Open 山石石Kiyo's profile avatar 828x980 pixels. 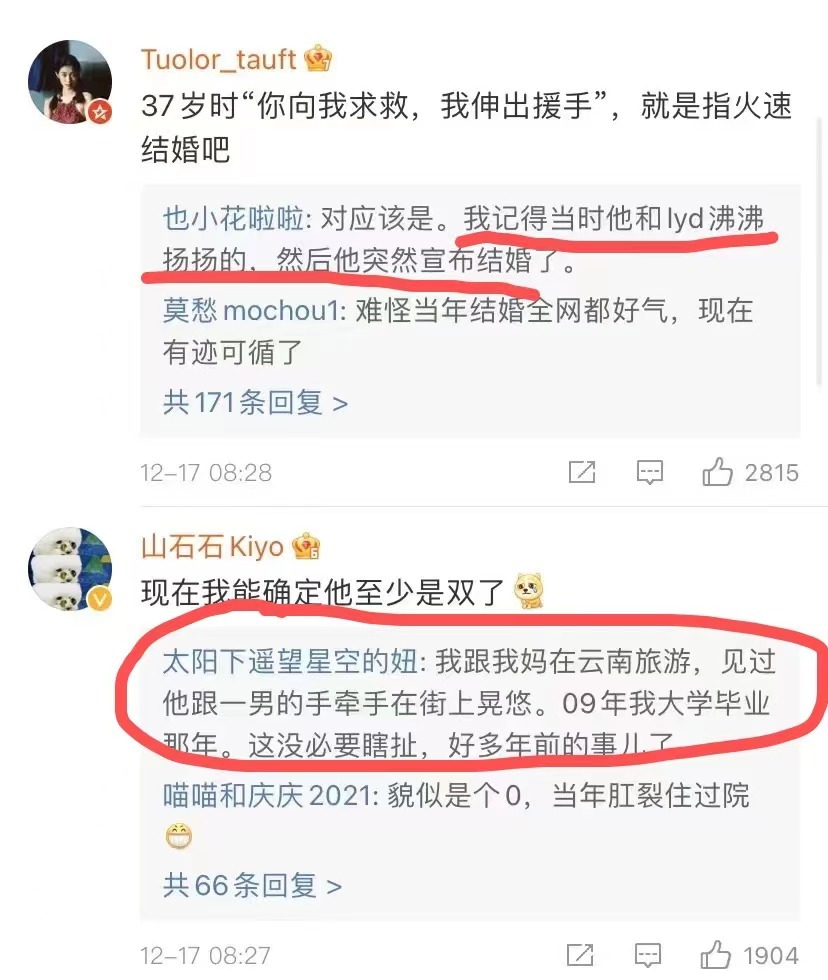click(70, 570)
